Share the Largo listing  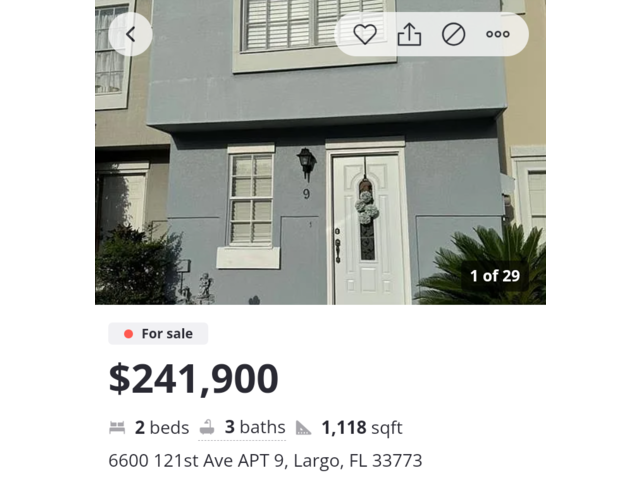point(409,35)
